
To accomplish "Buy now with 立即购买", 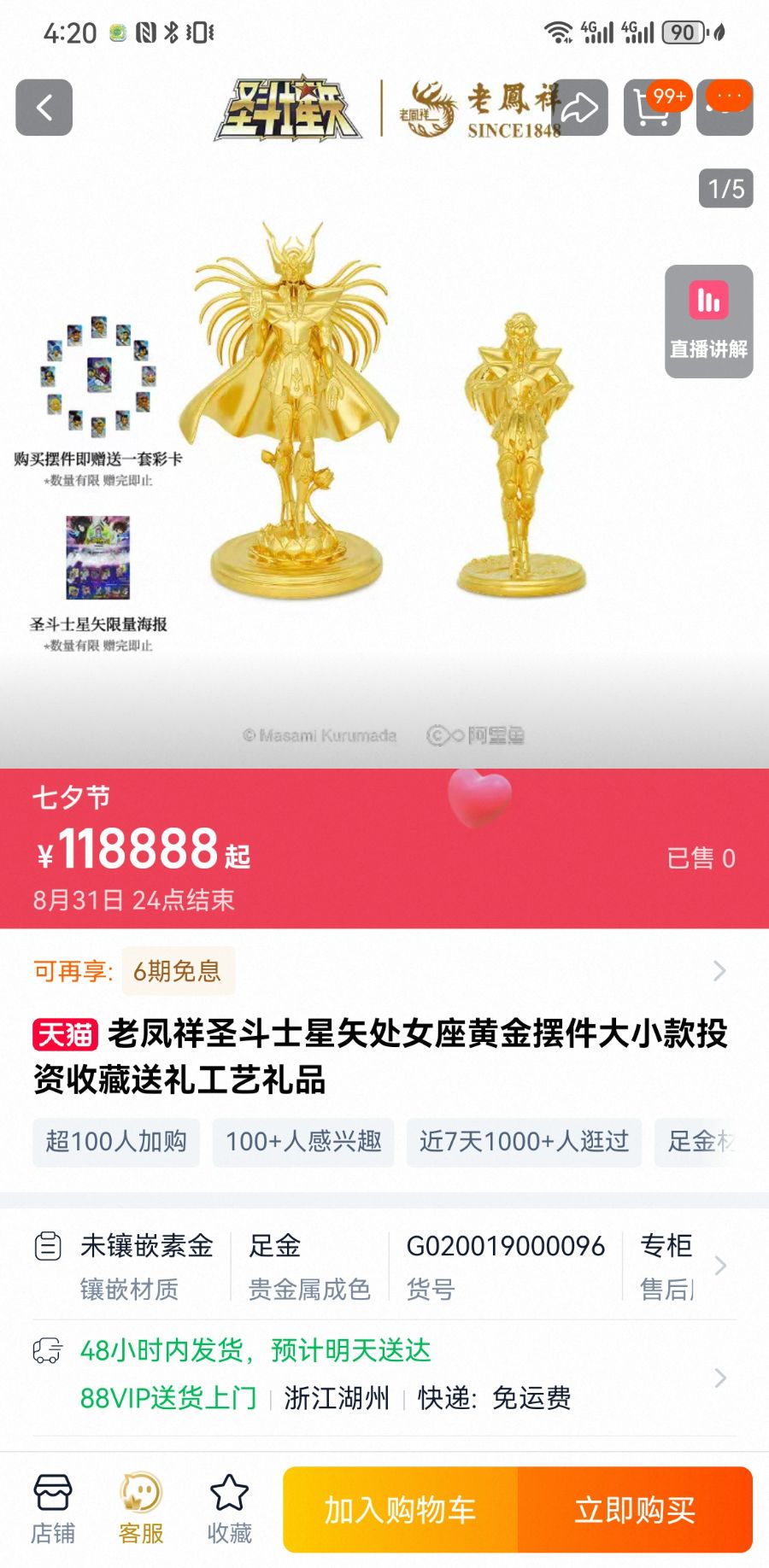I will pos(635,1510).
